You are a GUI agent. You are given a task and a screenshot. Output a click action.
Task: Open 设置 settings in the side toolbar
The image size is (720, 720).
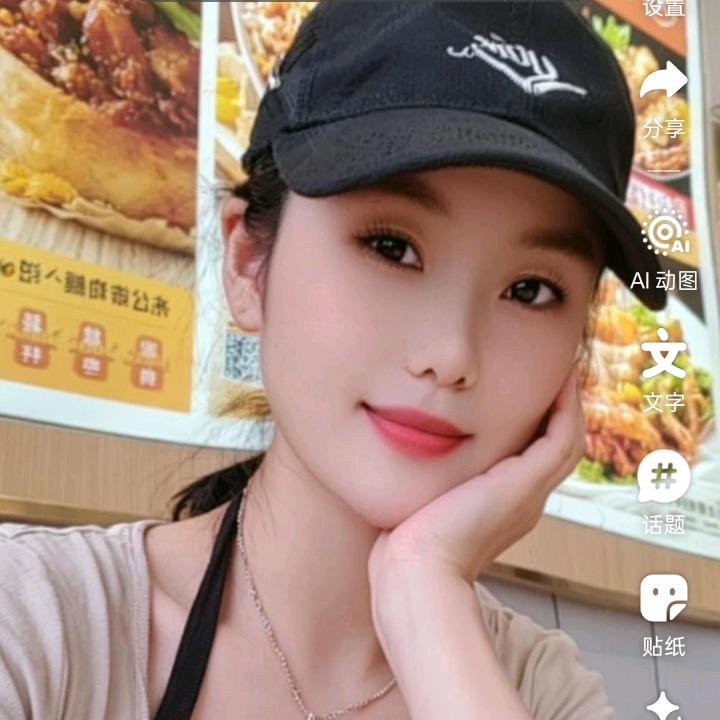(x=663, y=9)
